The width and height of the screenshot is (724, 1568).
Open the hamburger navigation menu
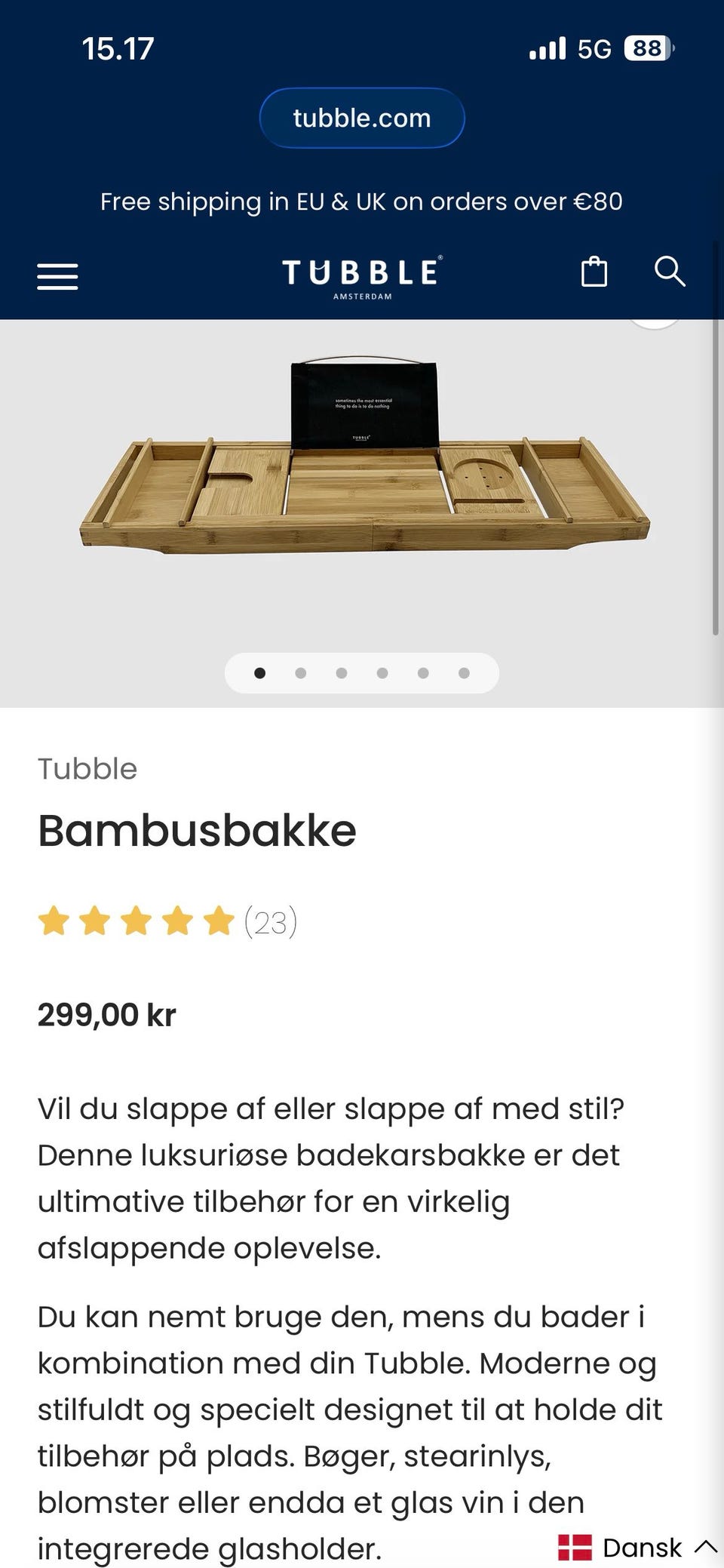[58, 277]
